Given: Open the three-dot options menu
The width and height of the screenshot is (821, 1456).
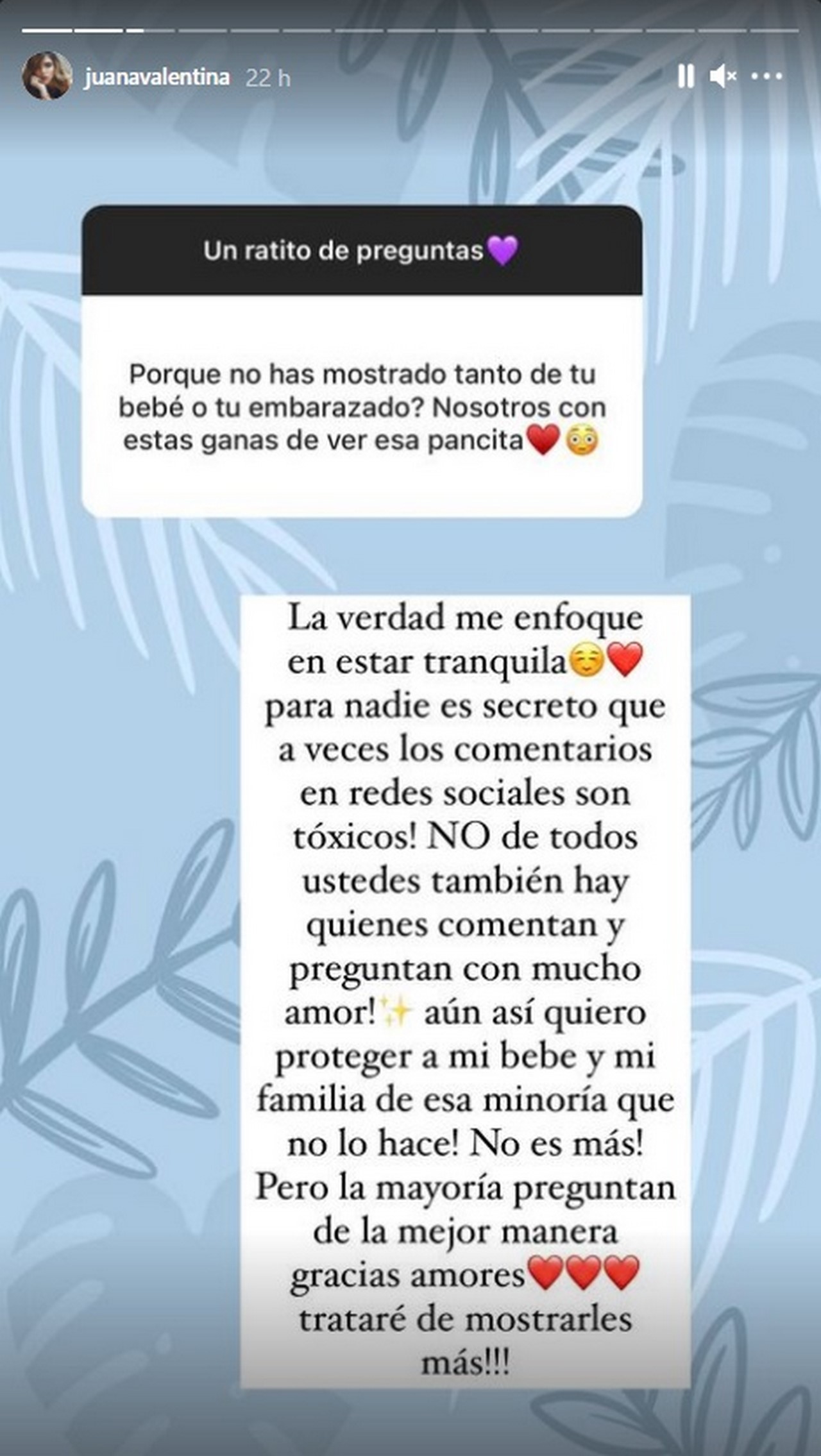Looking at the screenshot, I should (766, 77).
